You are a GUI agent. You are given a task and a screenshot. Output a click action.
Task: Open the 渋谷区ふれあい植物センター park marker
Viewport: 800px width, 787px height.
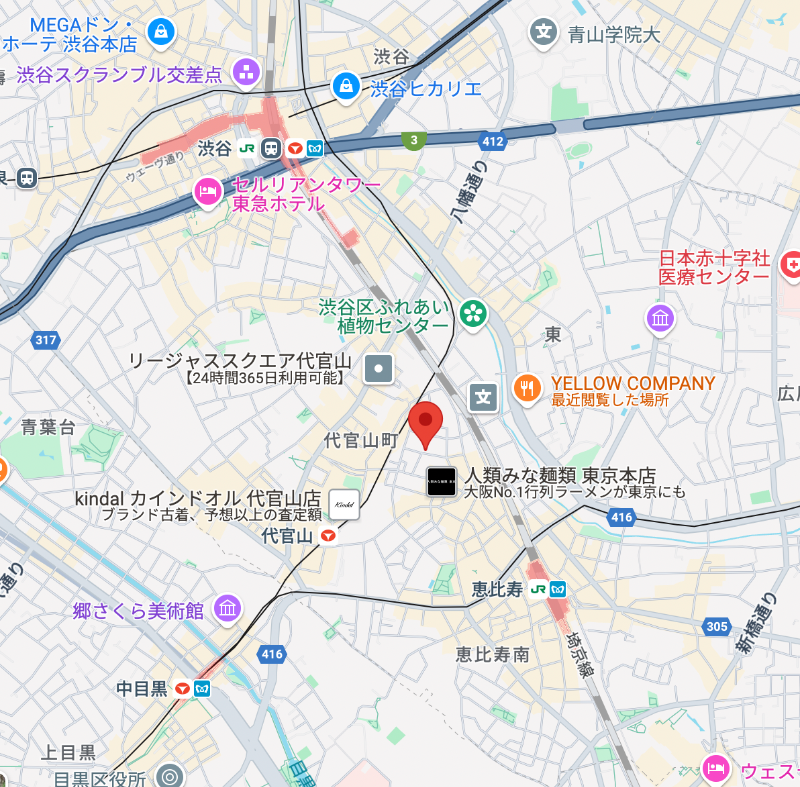(x=472, y=314)
